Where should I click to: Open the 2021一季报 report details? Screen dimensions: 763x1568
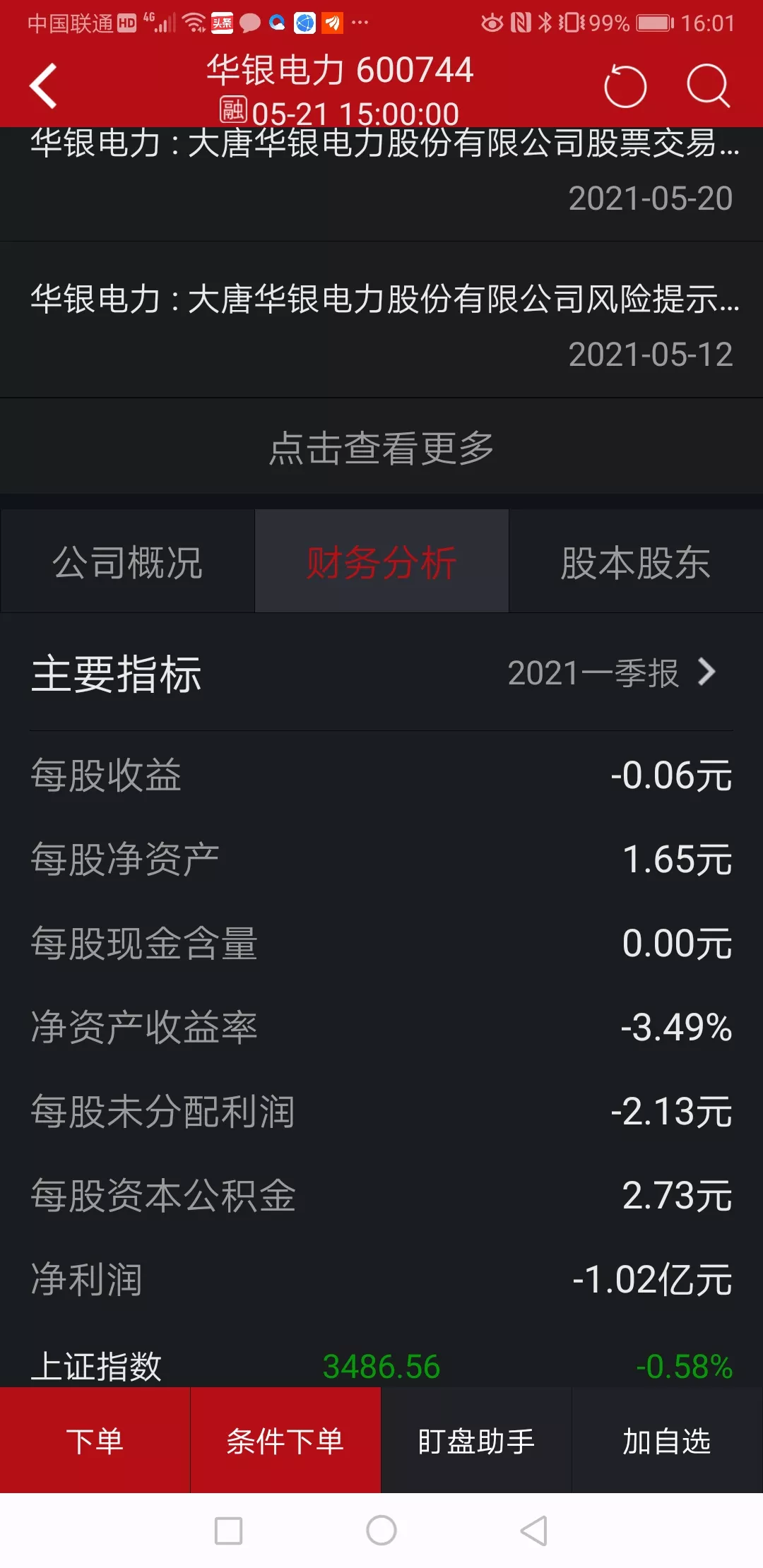[x=612, y=672]
